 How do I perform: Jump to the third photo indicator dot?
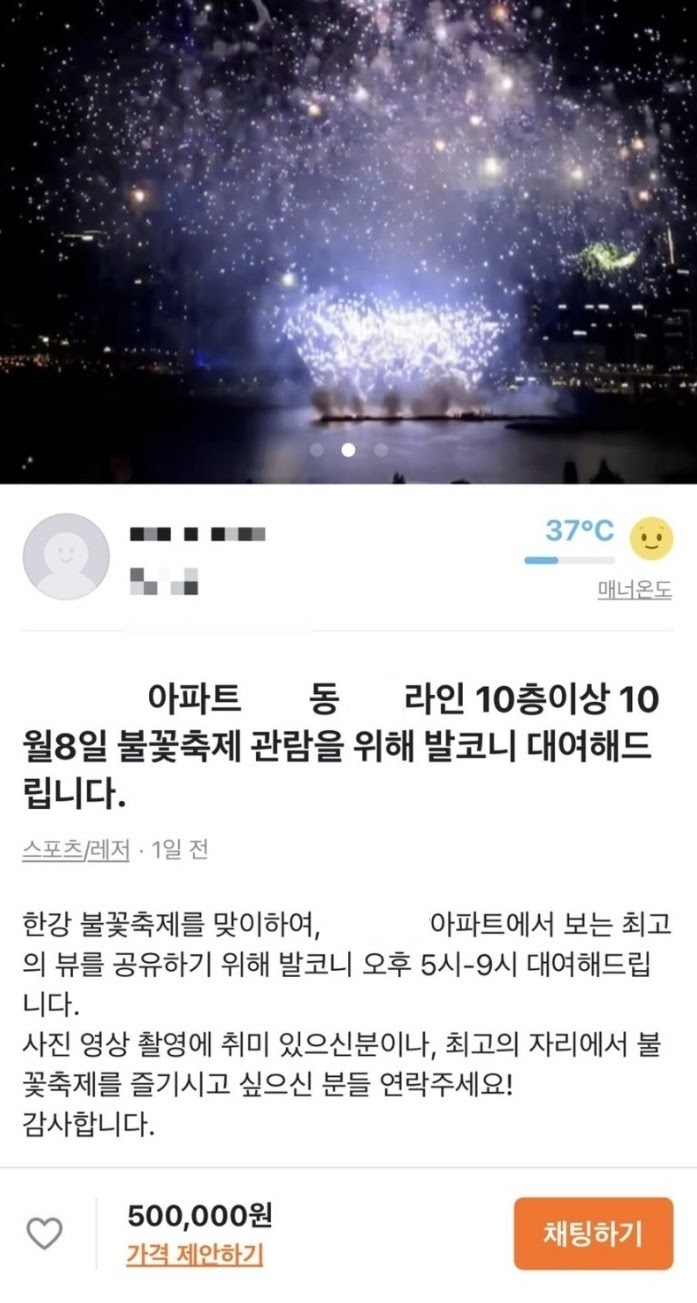(380, 450)
